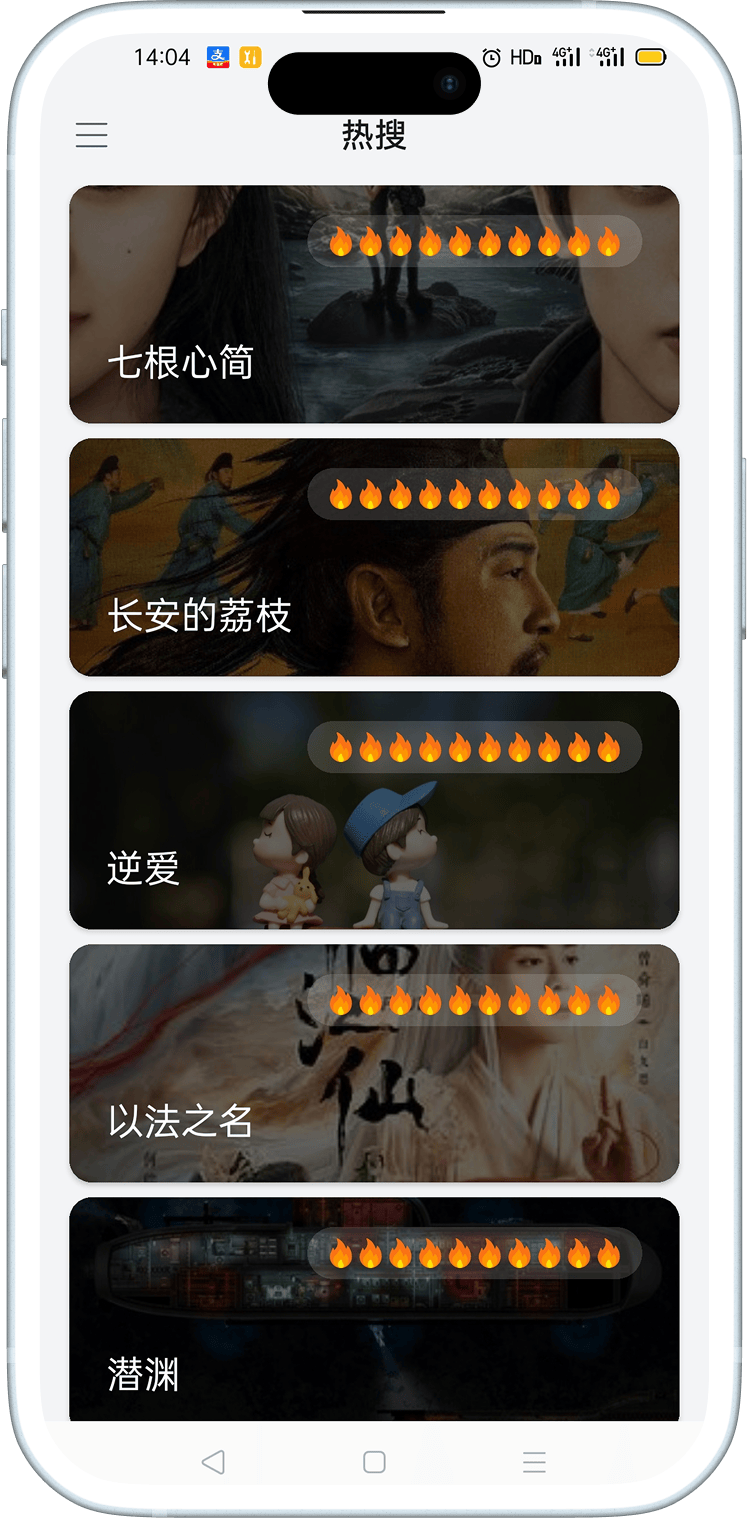Open the hamburger drawer menu

91,135
